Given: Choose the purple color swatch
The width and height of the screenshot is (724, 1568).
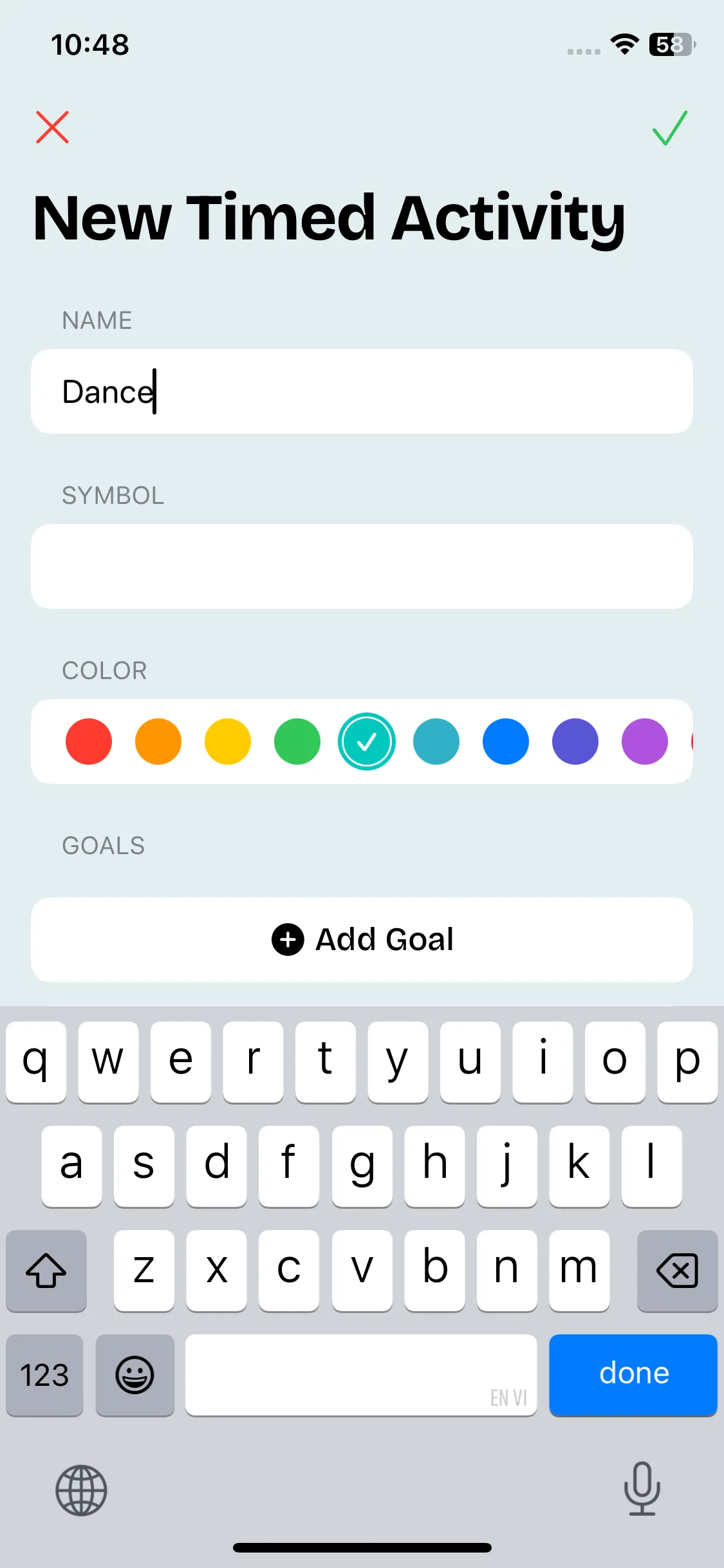Looking at the screenshot, I should coord(645,742).
